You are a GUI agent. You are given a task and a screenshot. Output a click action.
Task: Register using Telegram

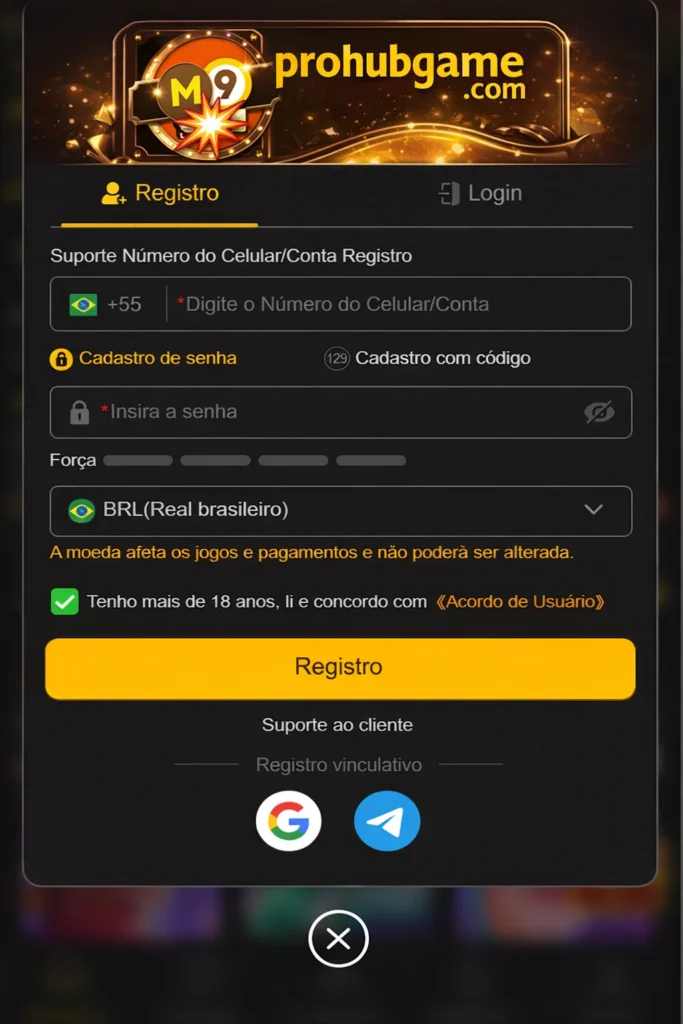pyautogui.click(x=387, y=821)
